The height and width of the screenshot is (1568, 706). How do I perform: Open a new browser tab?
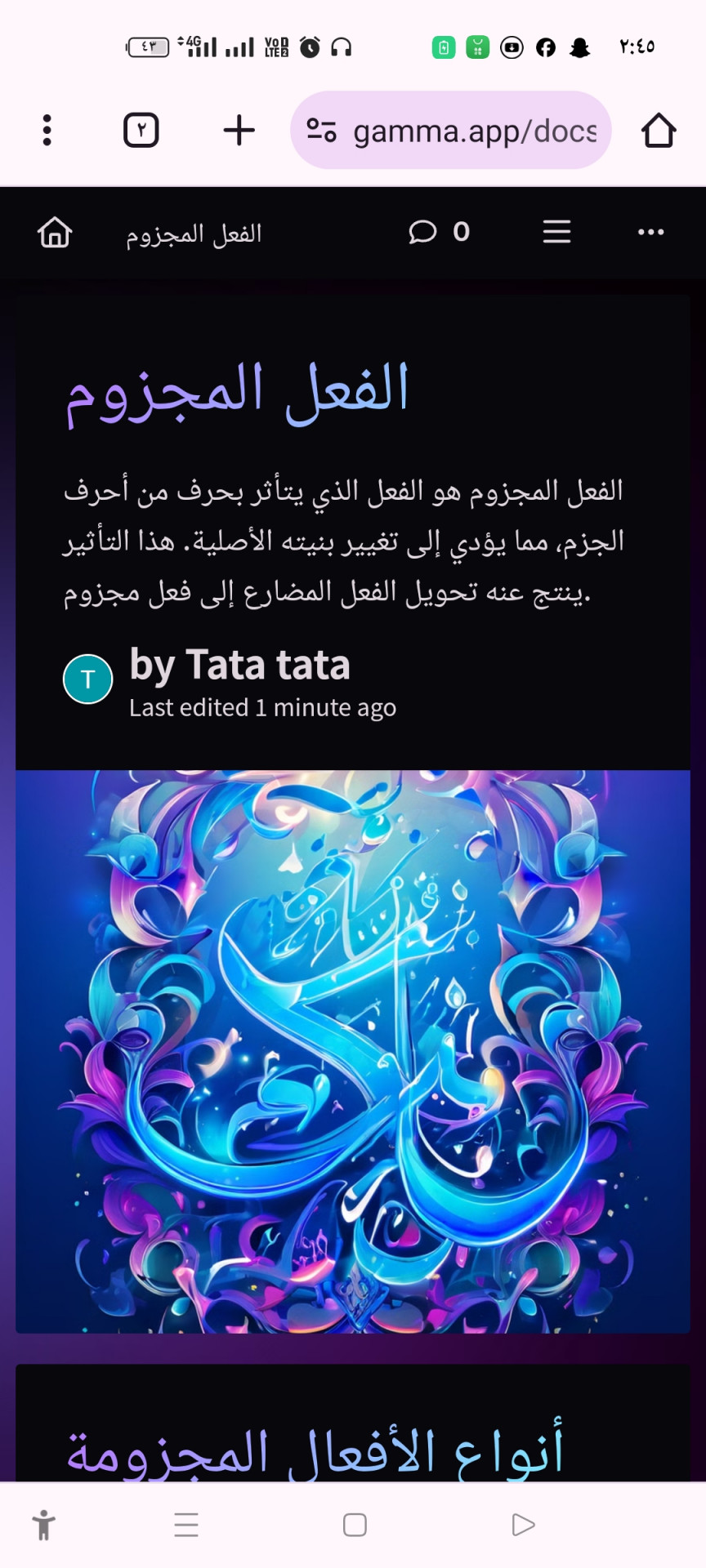coord(239,130)
